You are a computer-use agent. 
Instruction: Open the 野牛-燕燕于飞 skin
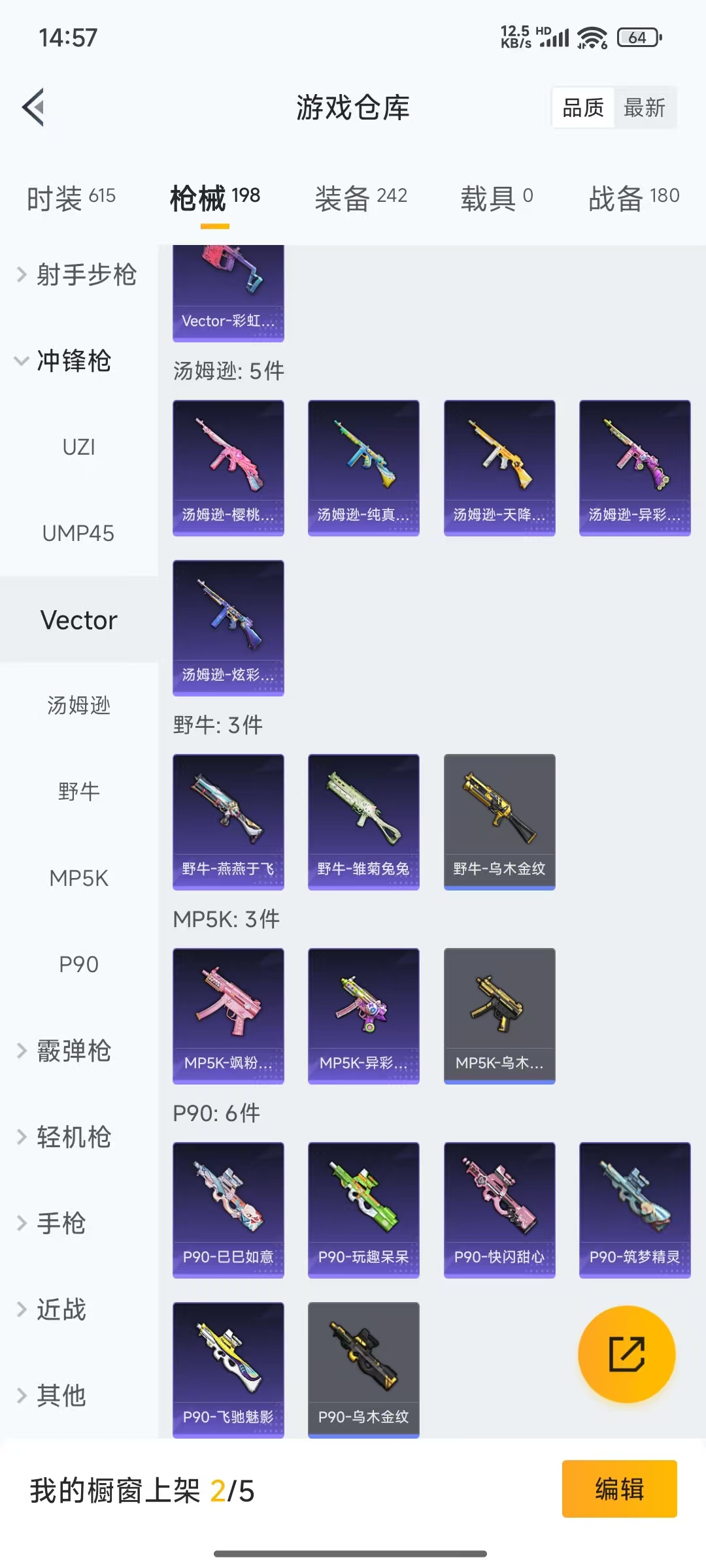(228, 821)
